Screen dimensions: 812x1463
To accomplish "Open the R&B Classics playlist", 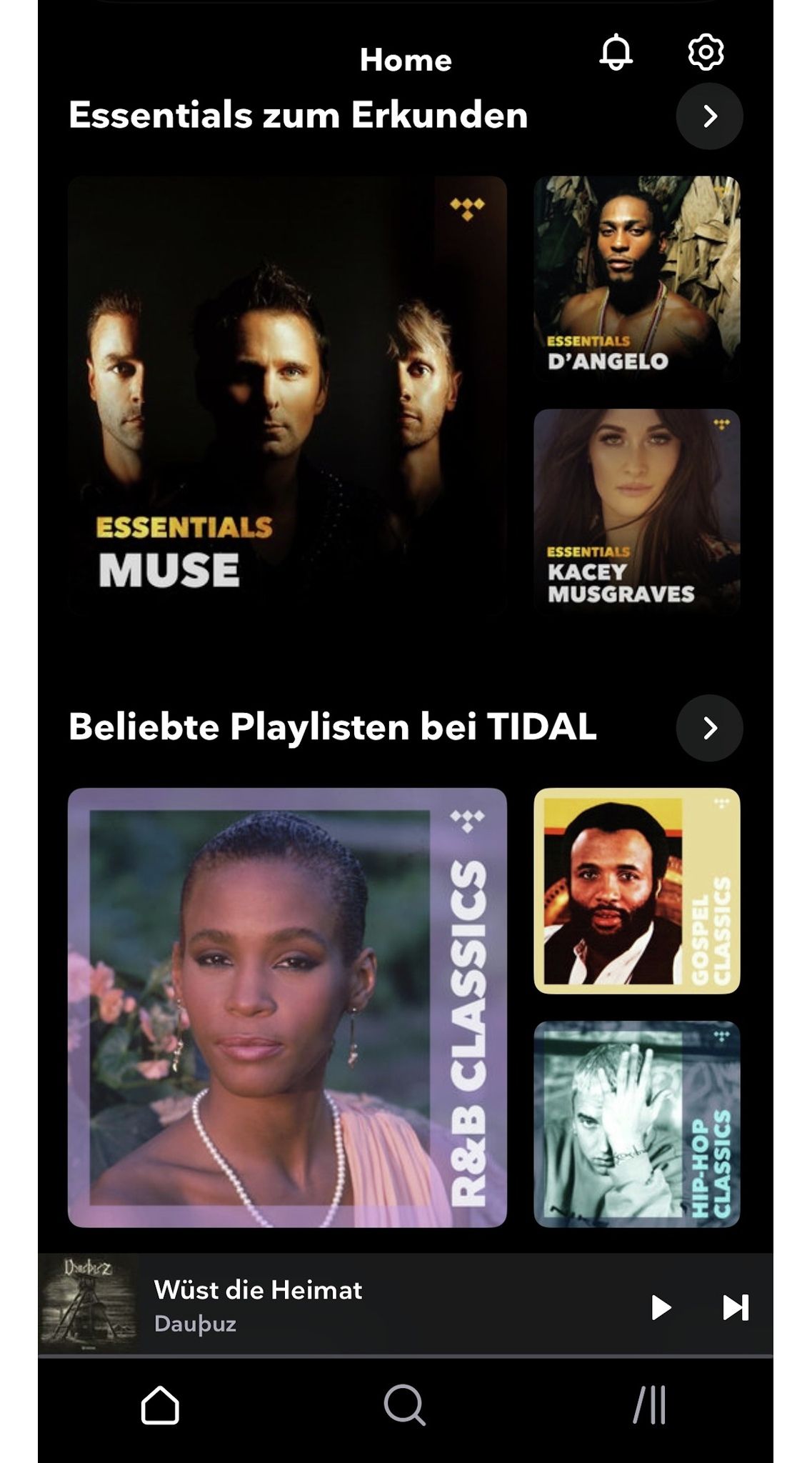I will [287, 1007].
